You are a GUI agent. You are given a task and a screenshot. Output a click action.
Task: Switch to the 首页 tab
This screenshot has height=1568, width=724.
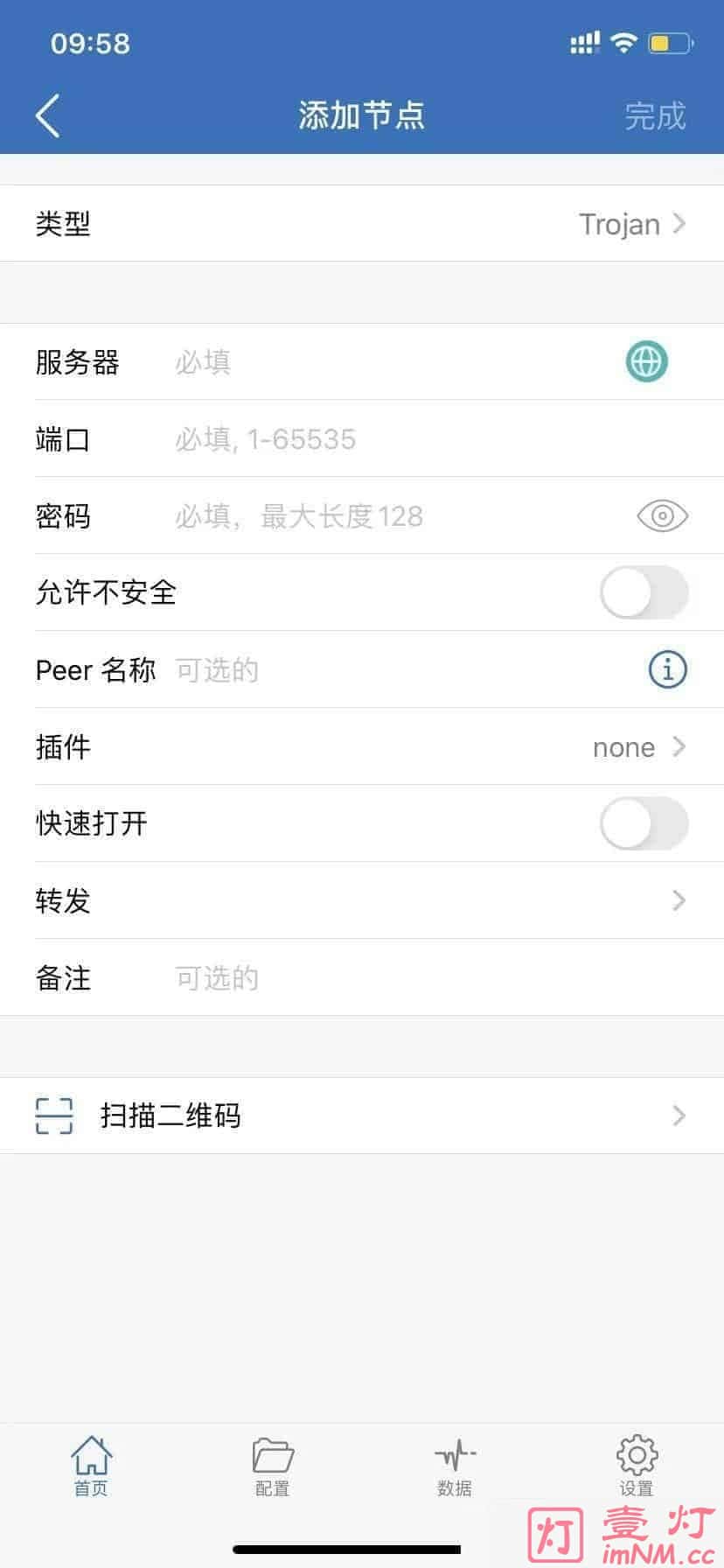pyautogui.click(x=91, y=1466)
